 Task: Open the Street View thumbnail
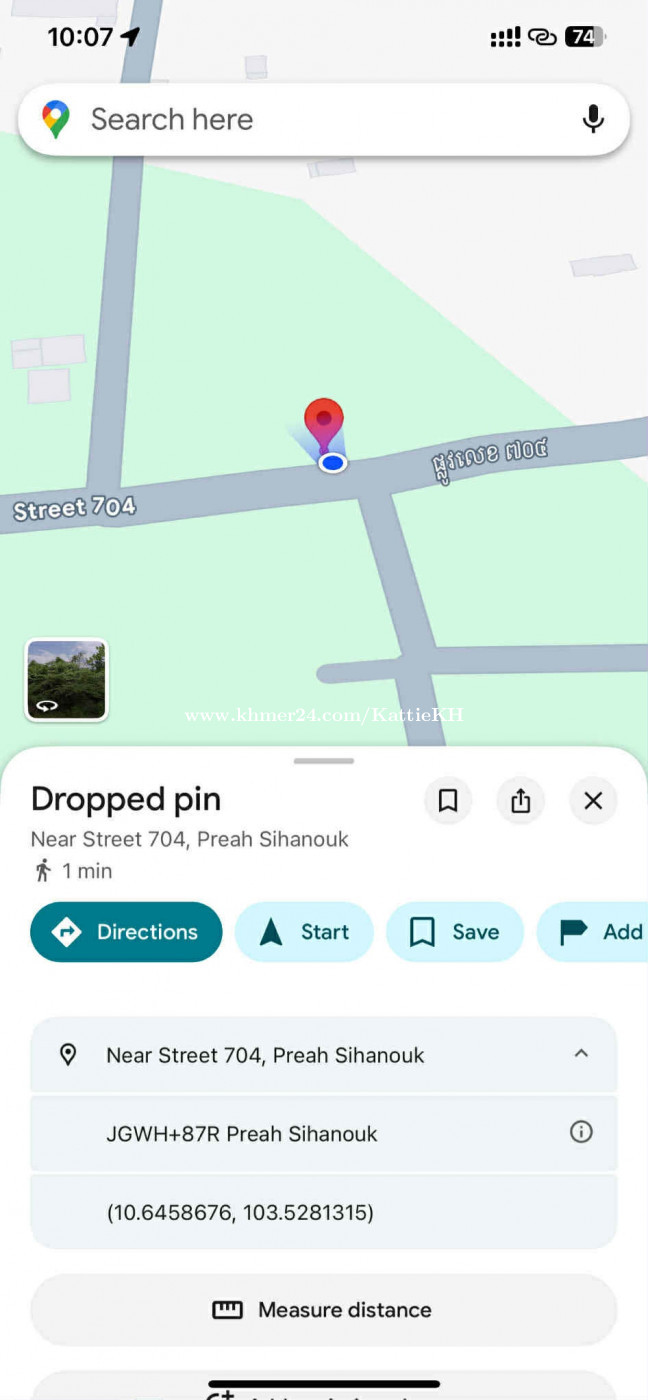tap(66, 680)
